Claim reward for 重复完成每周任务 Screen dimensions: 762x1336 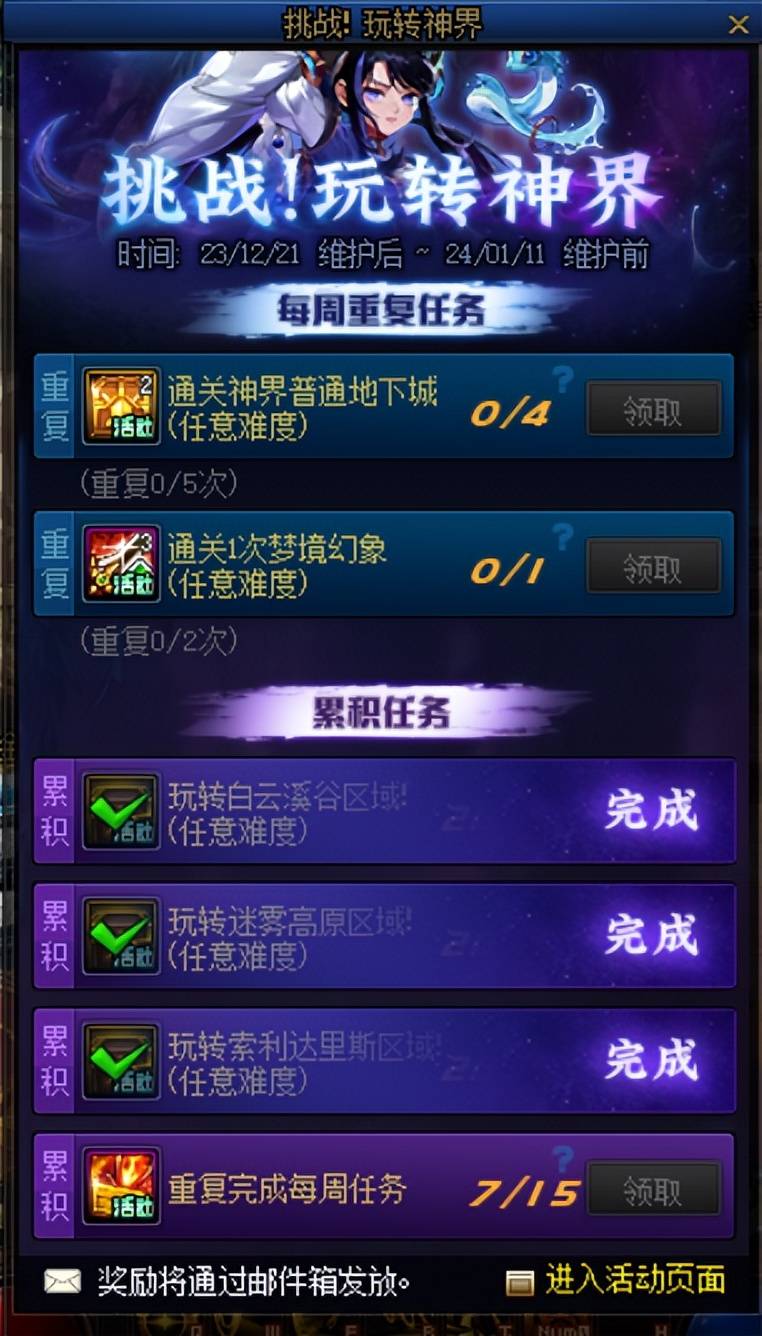pyautogui.click(x=653, y=1189)
